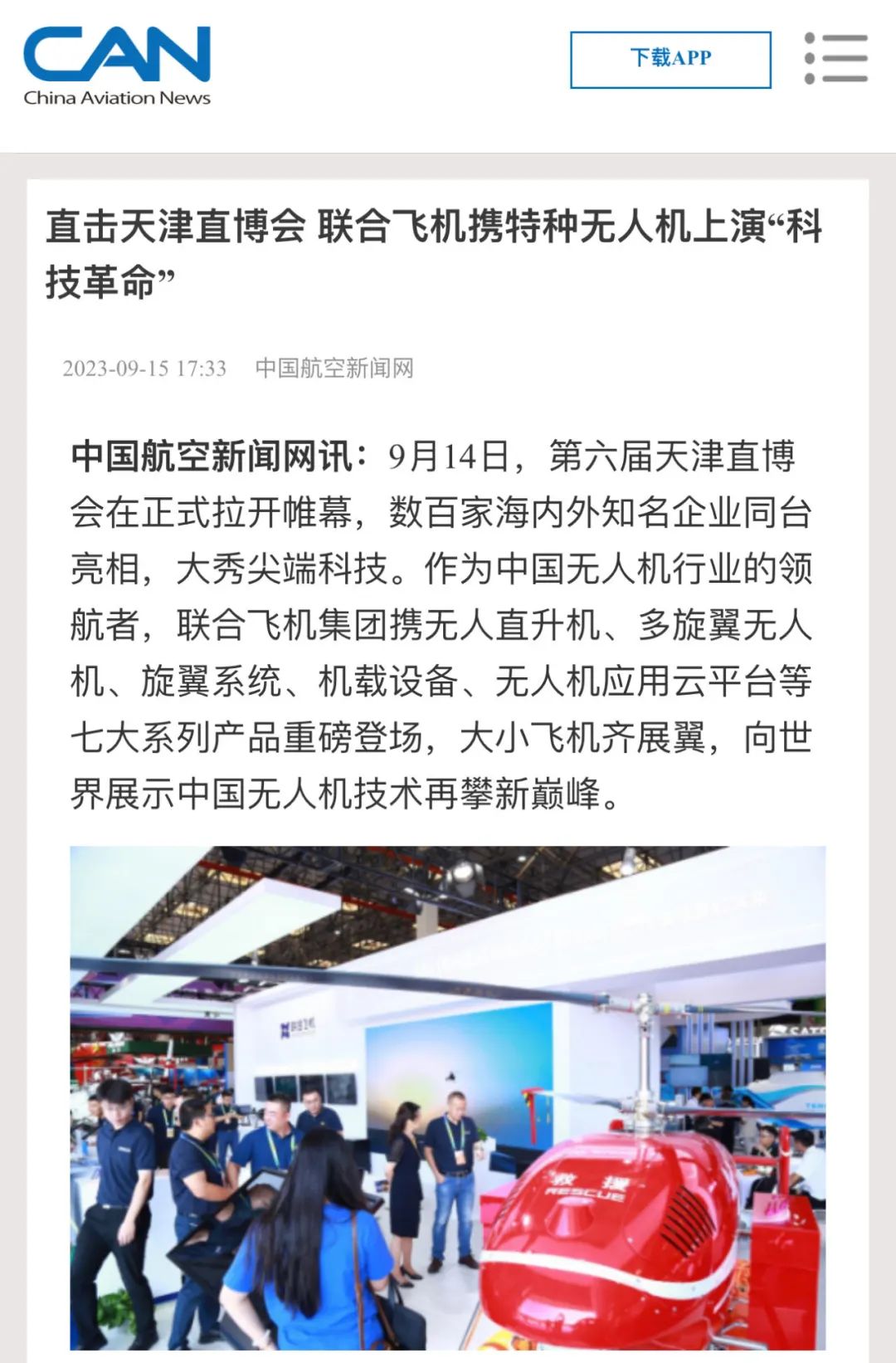Tap the CAN China Aviation News logo
The width and height of the screenshot is (896, 1363).
[117, 66]
